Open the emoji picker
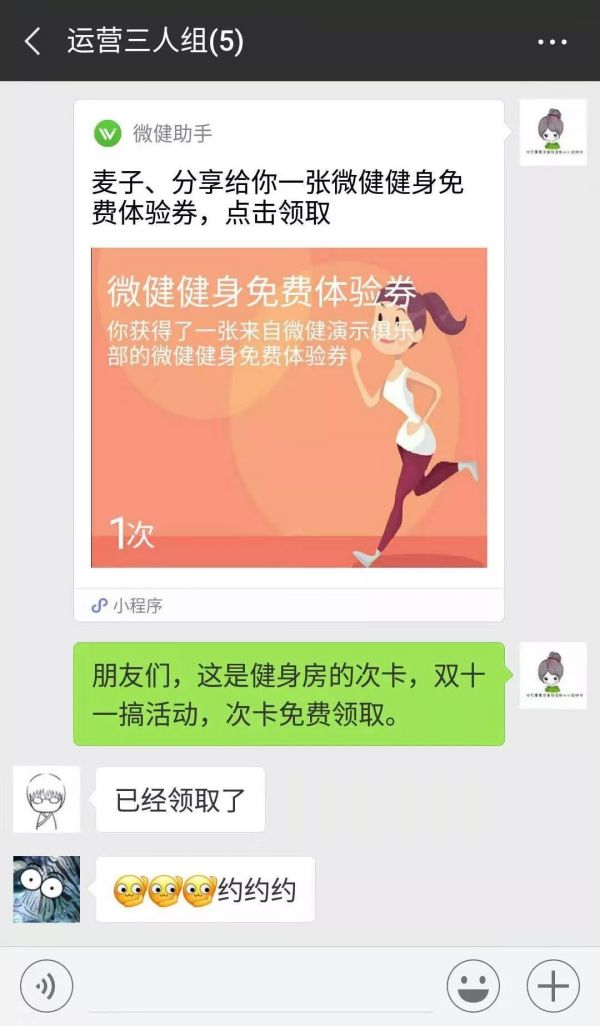The image size is (600, 1026). (x=473, y=986)
